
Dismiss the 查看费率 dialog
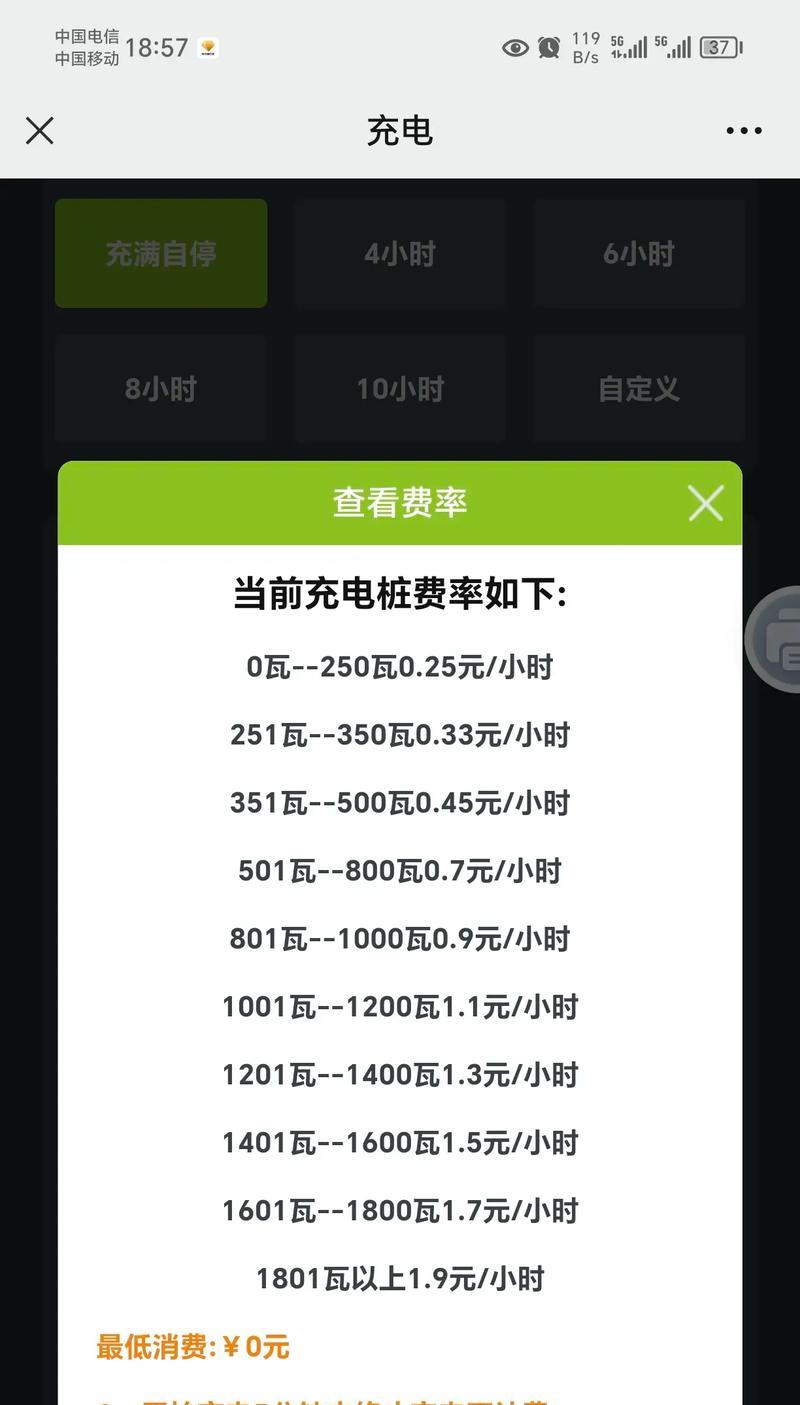(x=705, y=503)
